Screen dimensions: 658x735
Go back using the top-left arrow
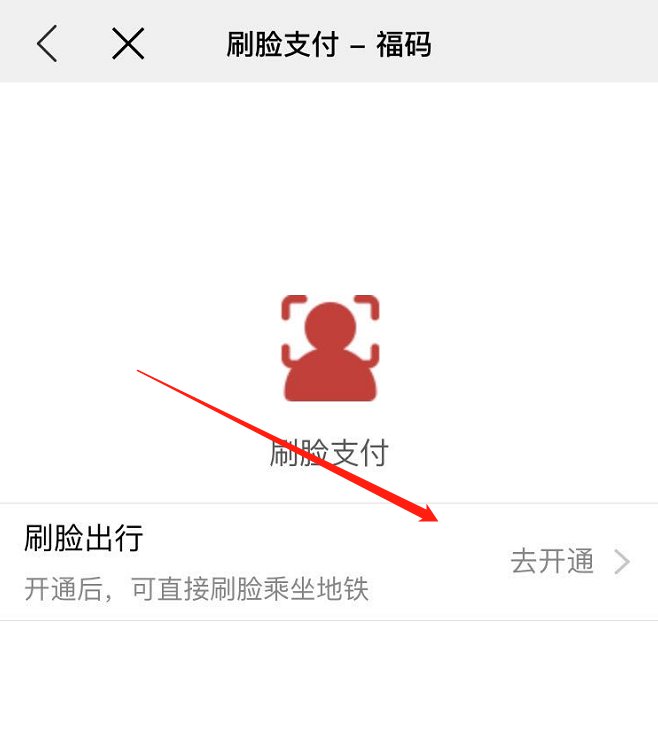point(47,44)
